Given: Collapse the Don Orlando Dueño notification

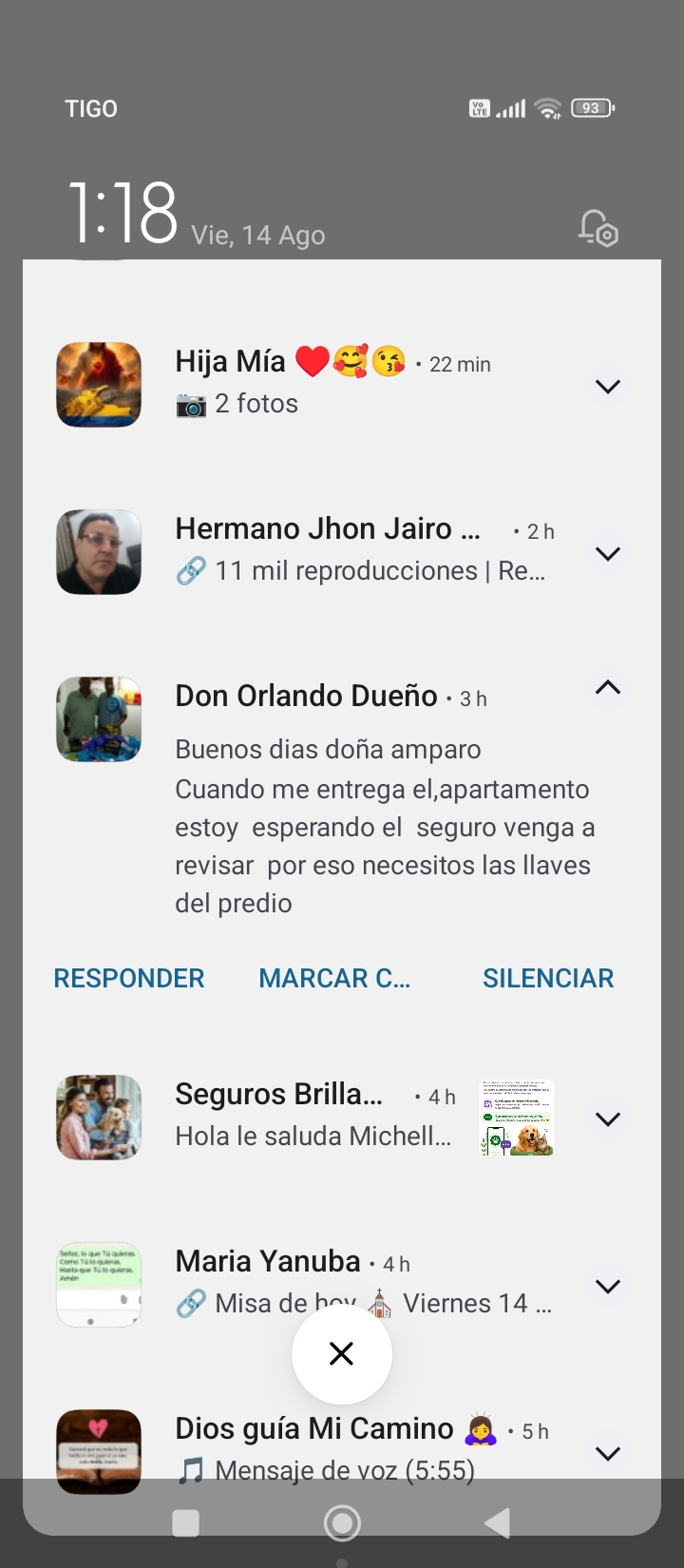Looking at the screenshot, I should [607, 688].
